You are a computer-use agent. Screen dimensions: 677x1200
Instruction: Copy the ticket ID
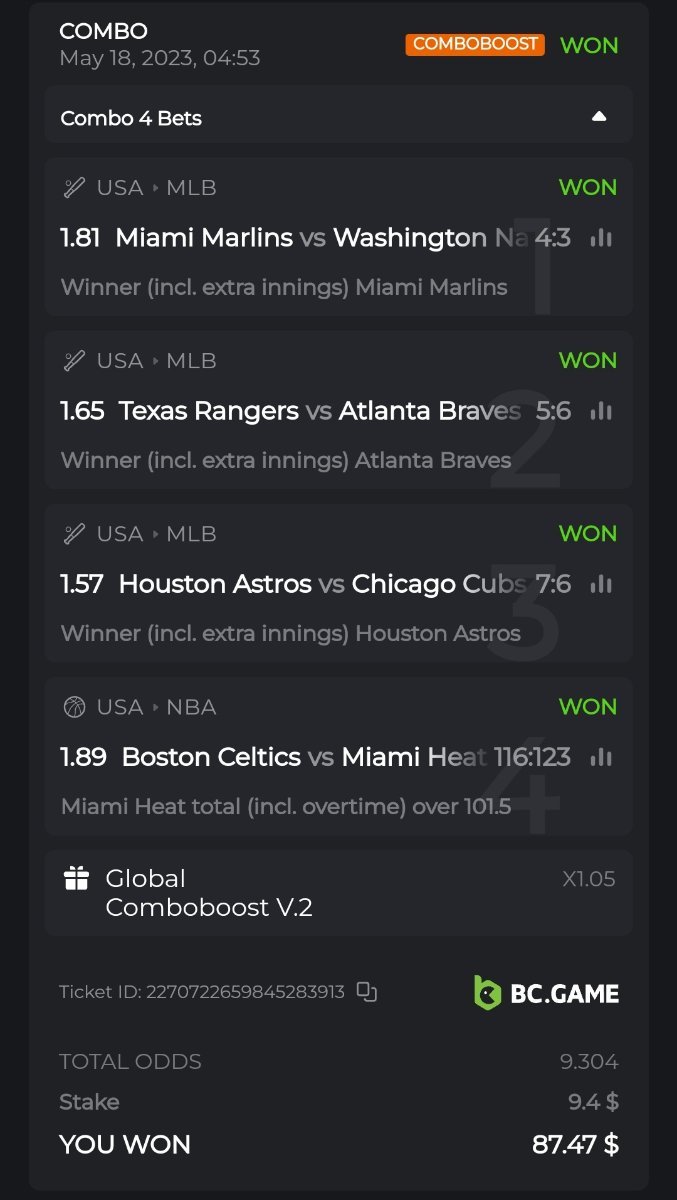(367, 992)
